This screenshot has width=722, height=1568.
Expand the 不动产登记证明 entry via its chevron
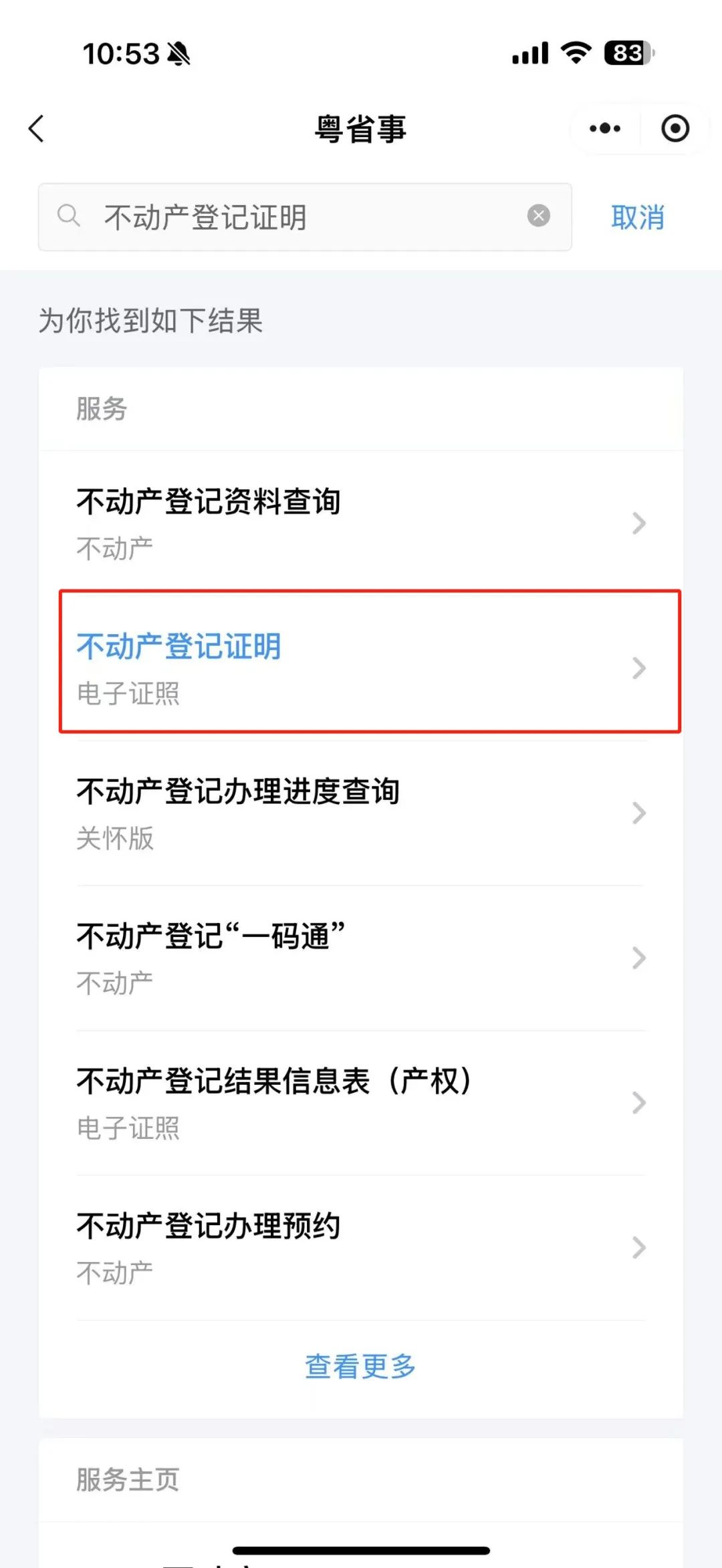click(x=638, y=668)
